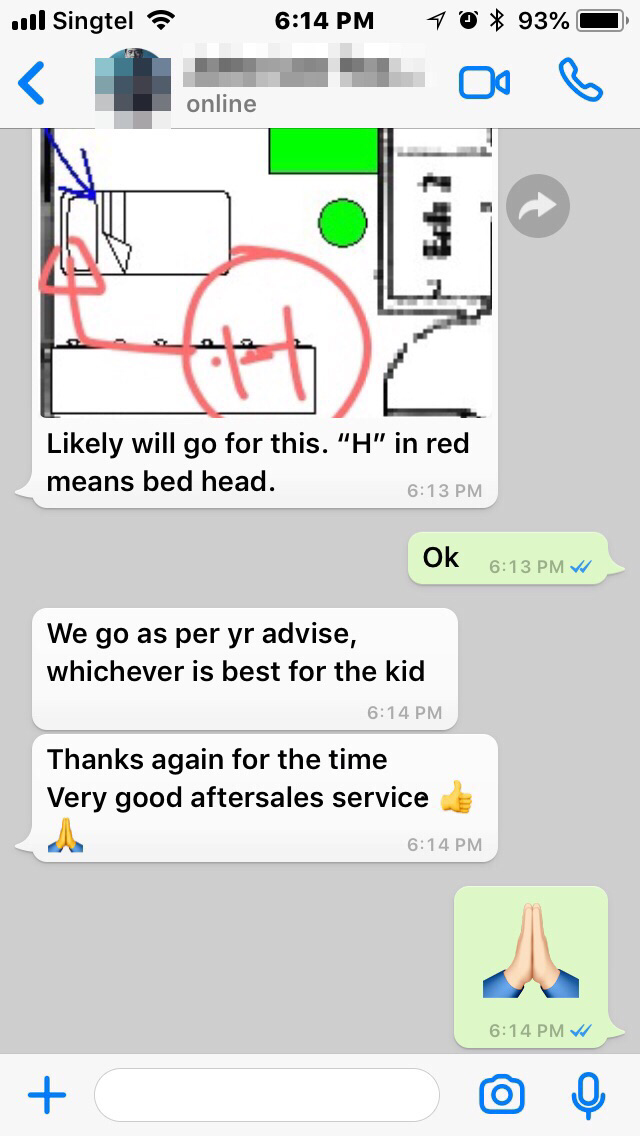Open the camera to send a photo

pos(502,1096)
